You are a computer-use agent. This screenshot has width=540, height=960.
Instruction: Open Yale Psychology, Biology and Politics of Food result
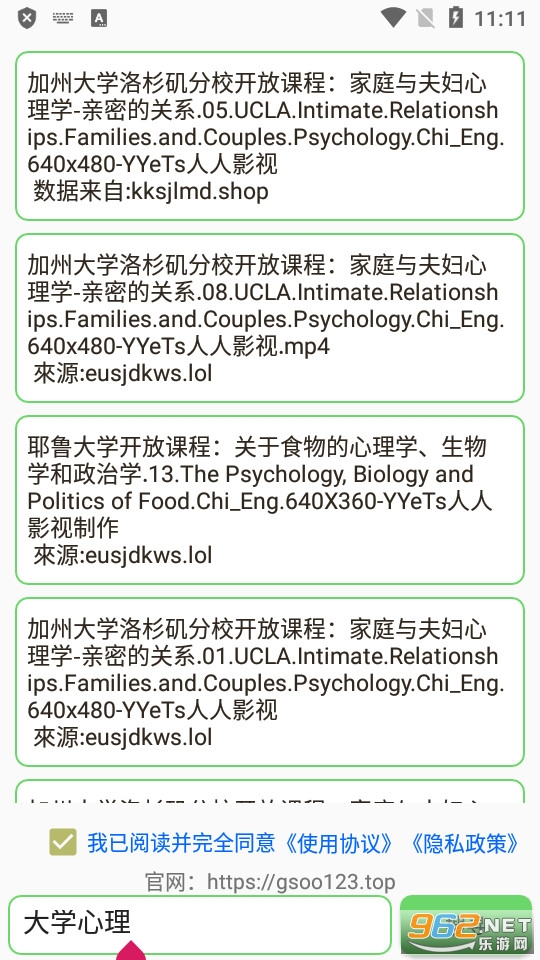tap(270, 500)
